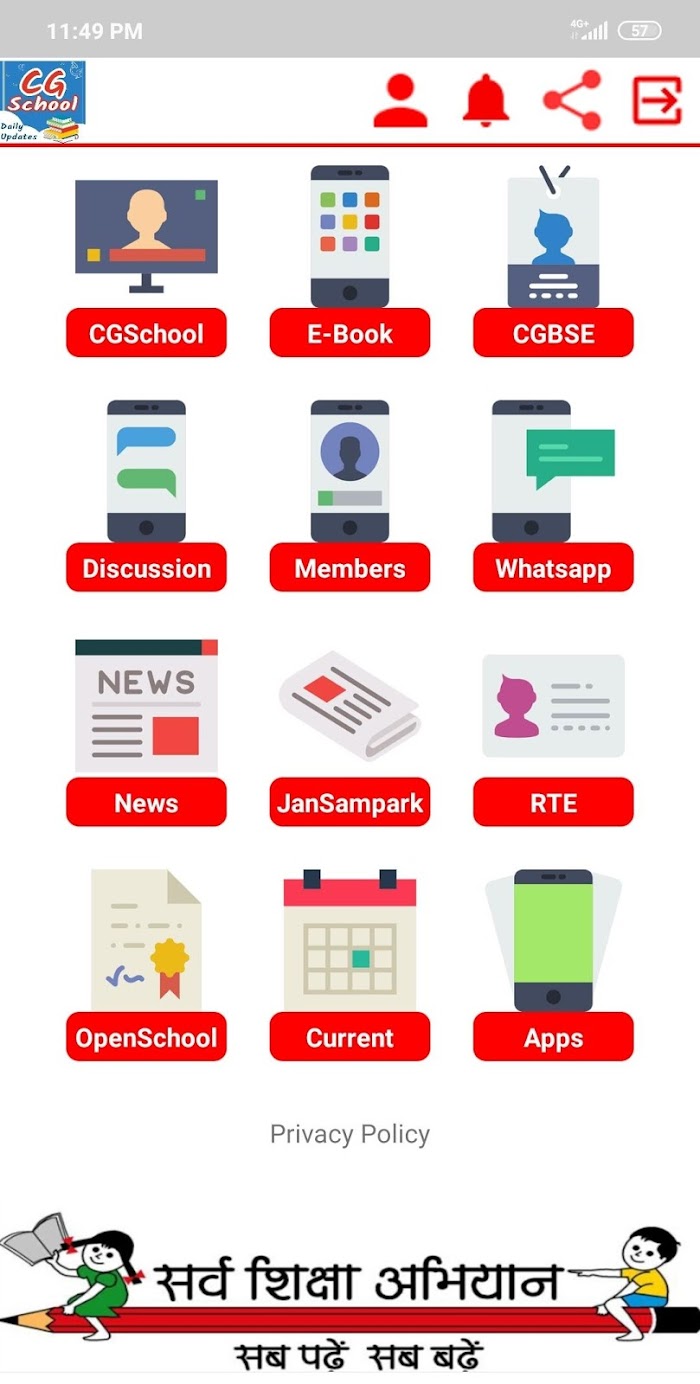Image resolution: width=700 pixels, height=1384 pixels.
Task: Tap the logout exit icon
Action: (x=657, y=101)
